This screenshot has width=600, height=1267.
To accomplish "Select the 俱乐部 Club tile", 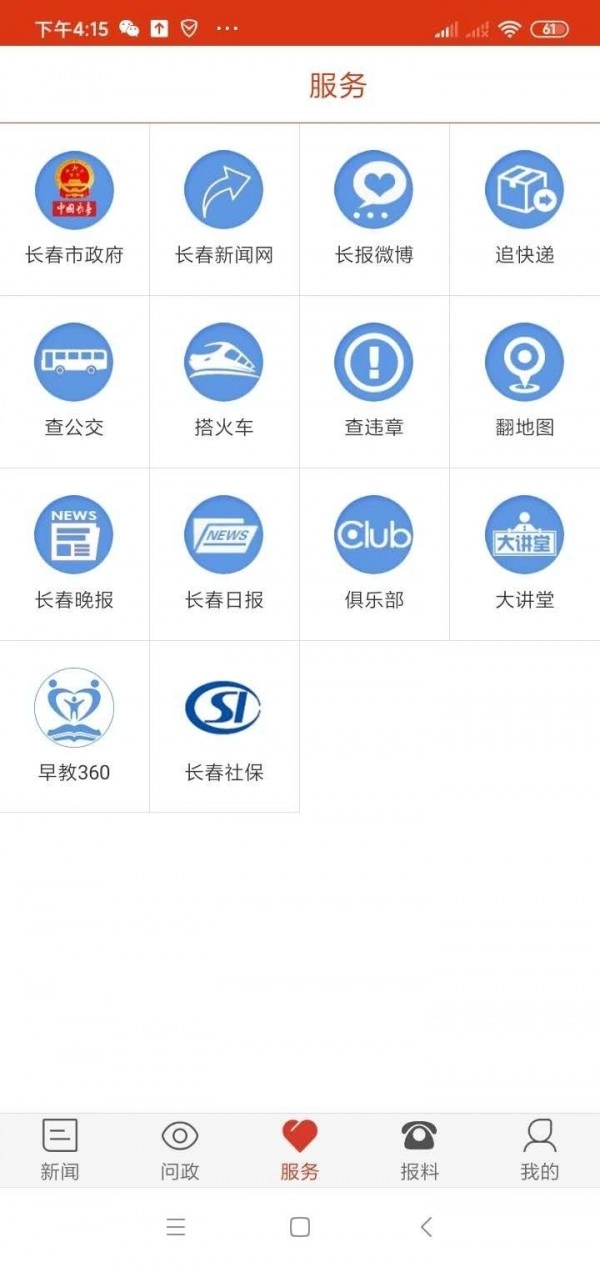I will tap(374, 553).
